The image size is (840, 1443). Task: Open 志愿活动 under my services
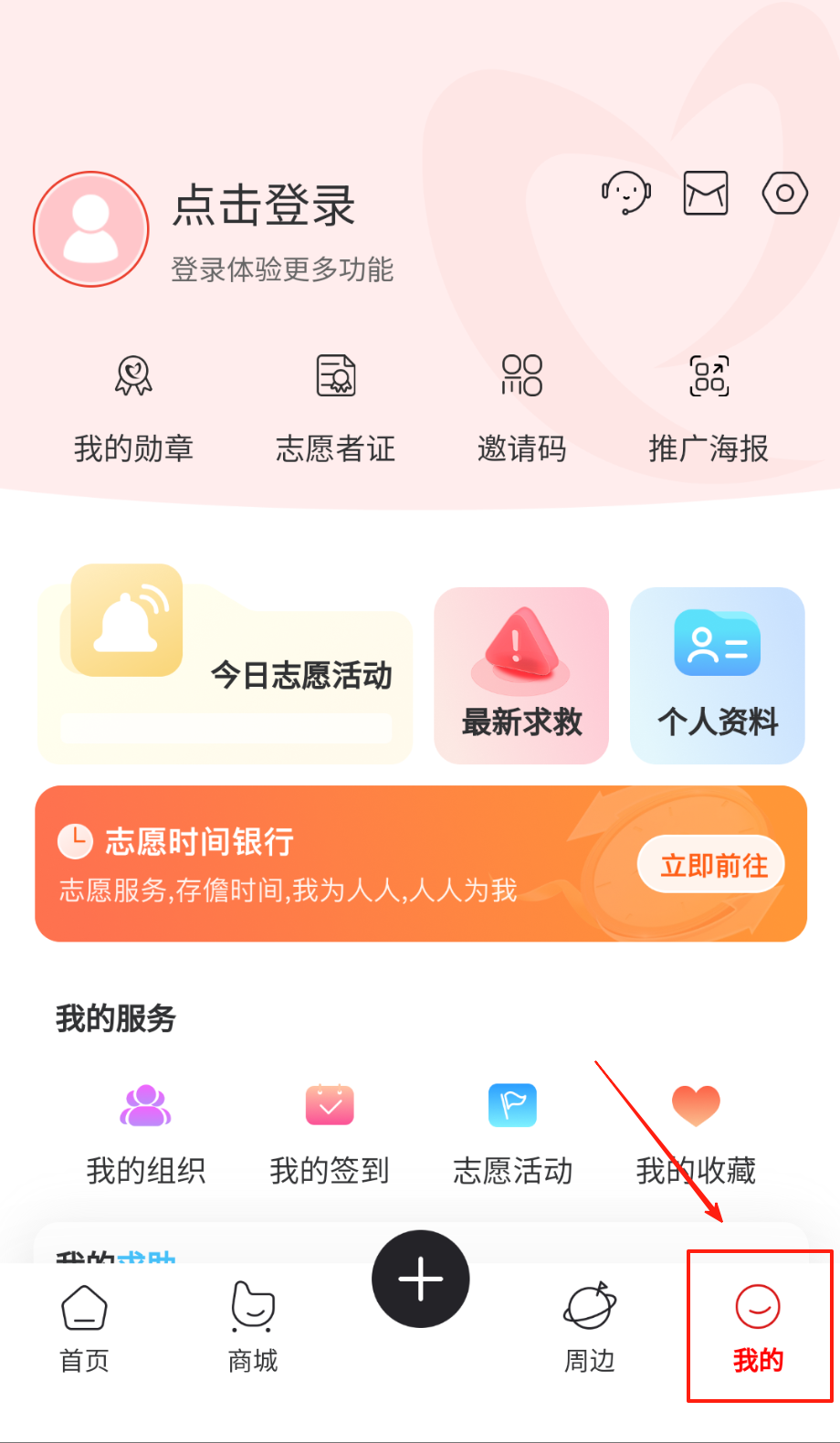[x=512, y=1132]
